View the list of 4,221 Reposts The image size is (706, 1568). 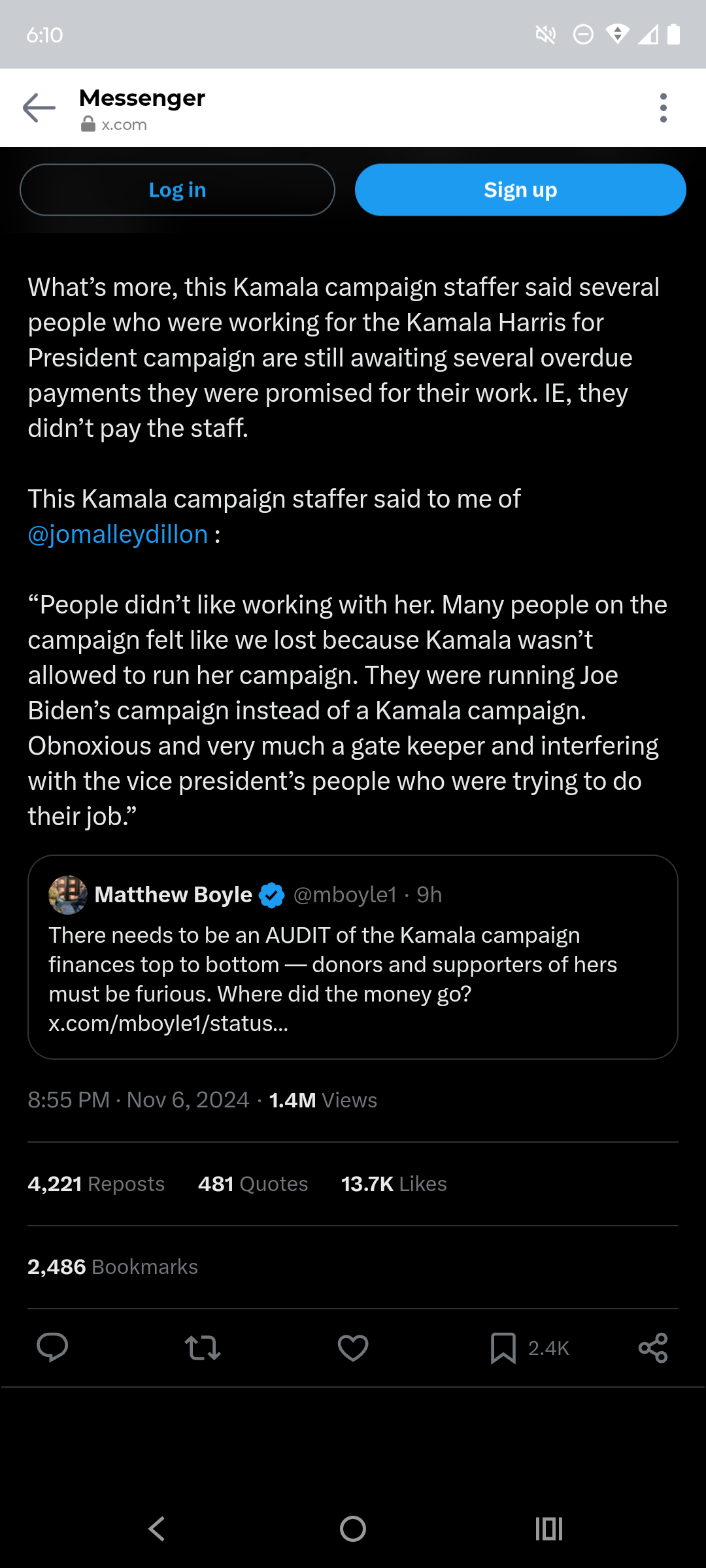point(95,1184)
